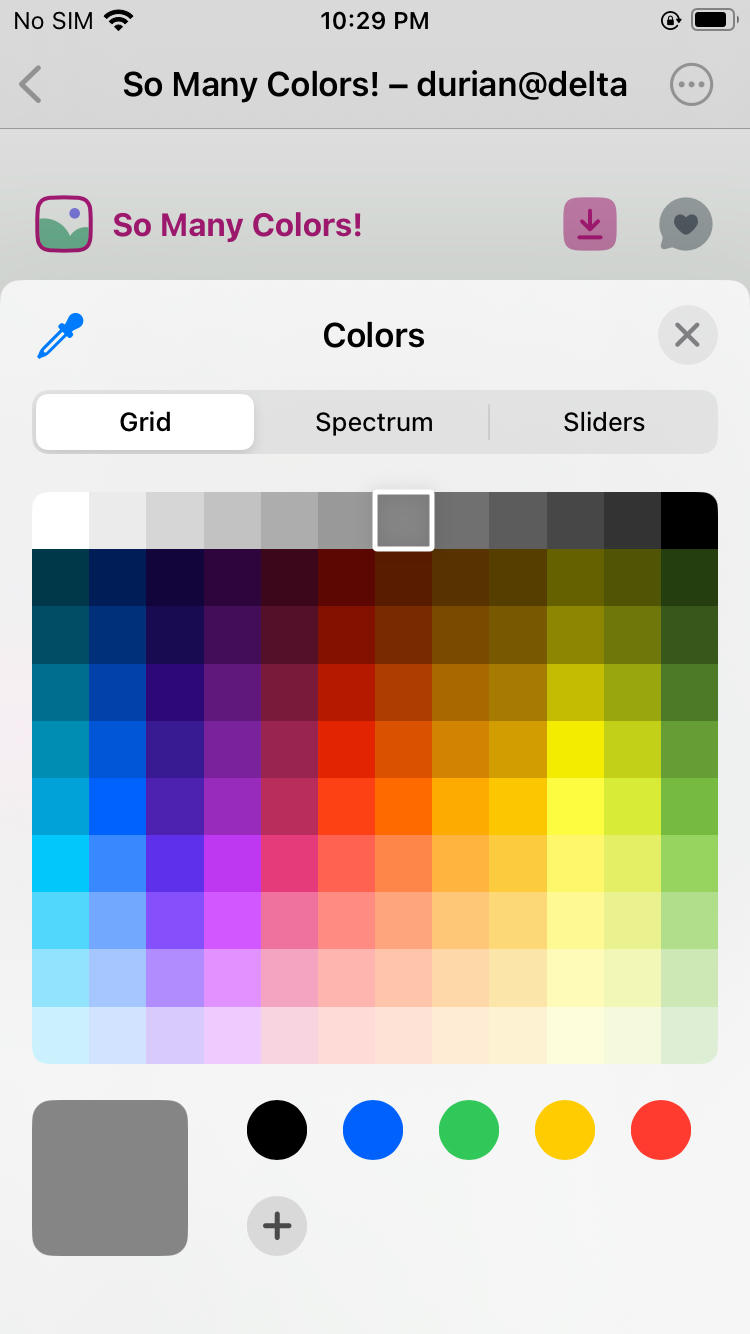Select the Grid tab
Viewport: 750px width, 1334px height.
coord(145,422)
